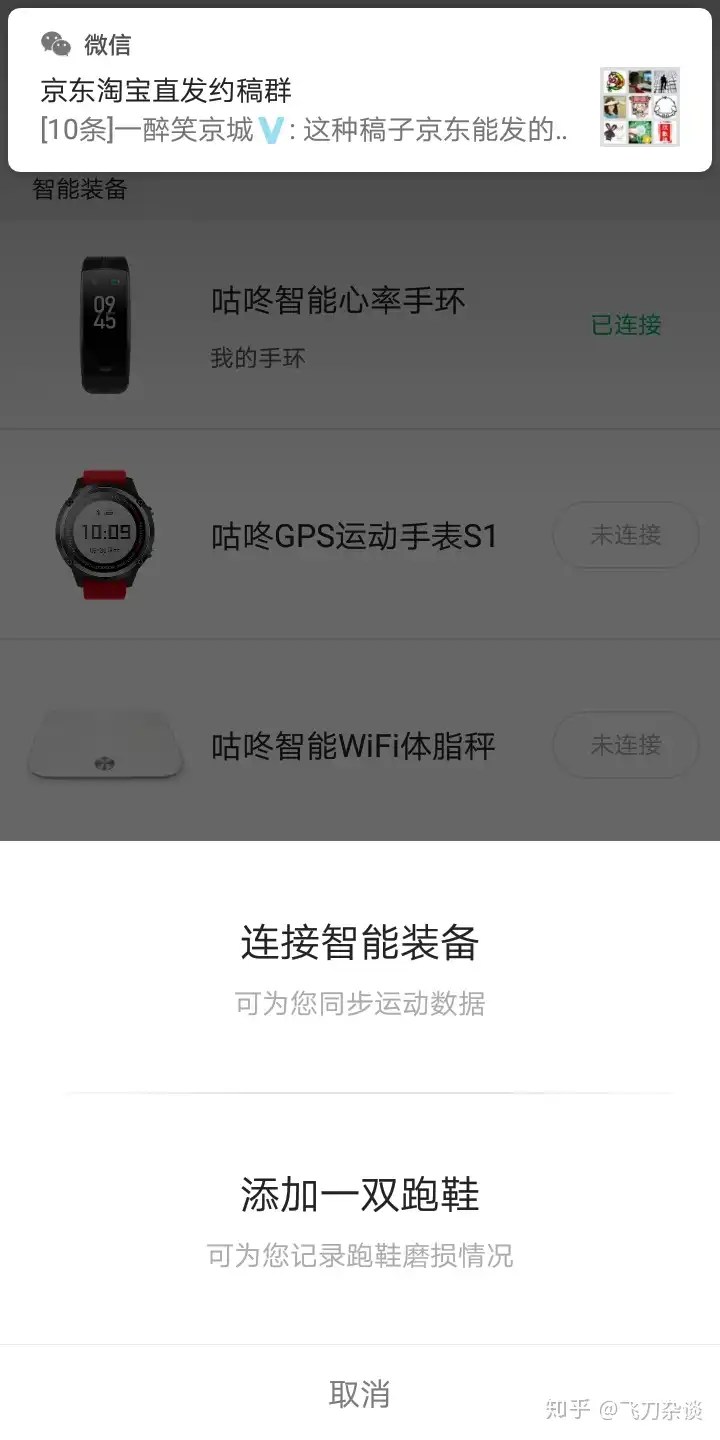Select 连接智能装备 option
This screenshot has height=1440, width=720.
(x=360, y=965)
